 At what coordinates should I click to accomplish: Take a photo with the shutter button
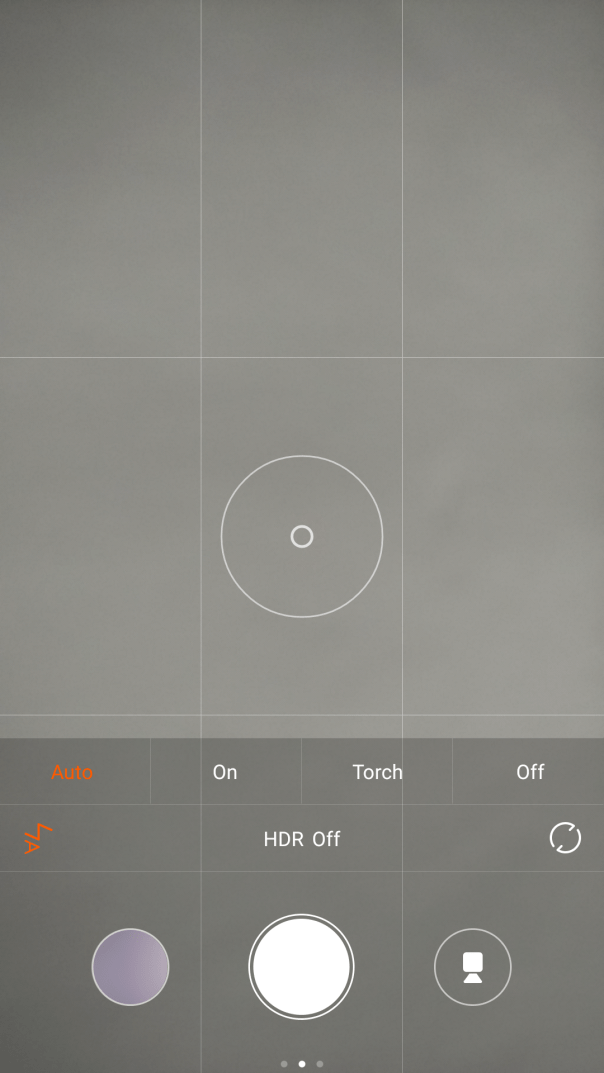point(301,967)
